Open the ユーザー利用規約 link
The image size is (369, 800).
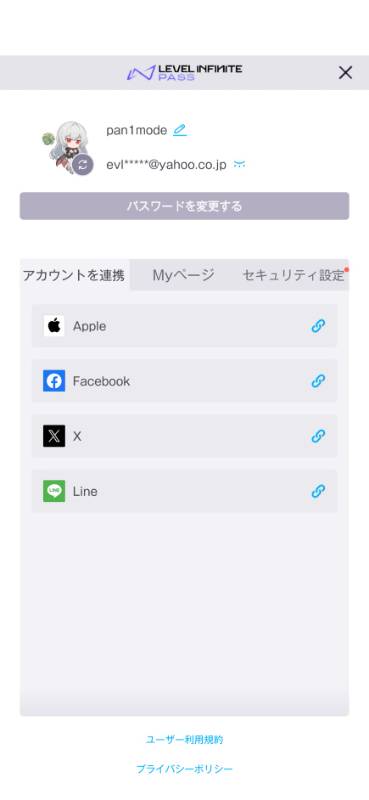point(184,740)
